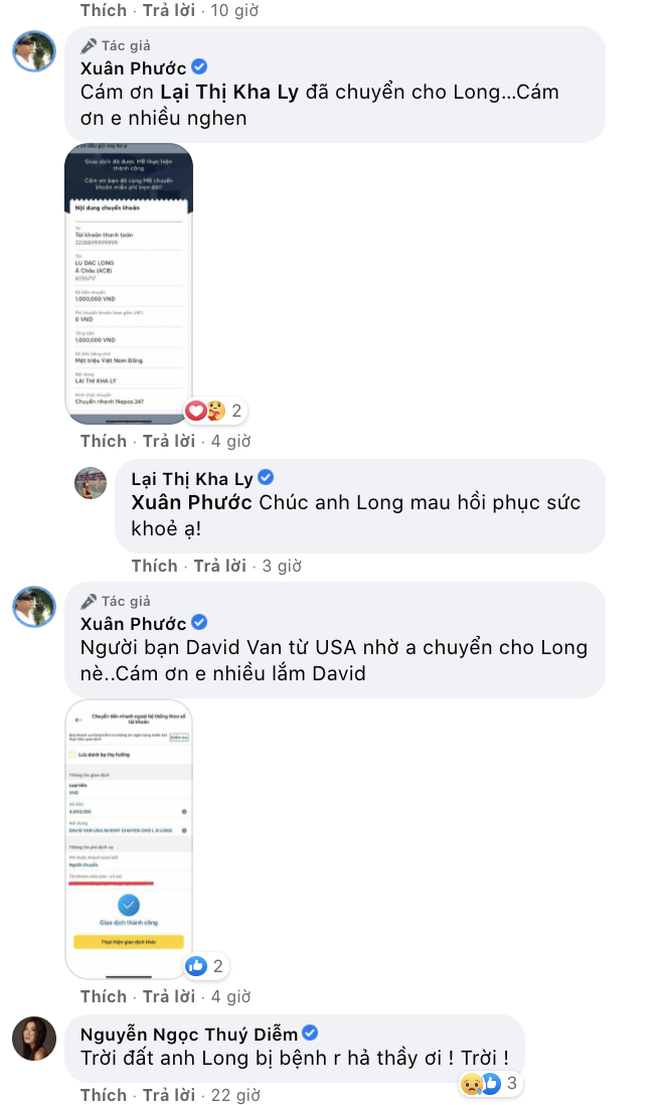View reactions on the David Van transfer comment
660x1105 pixels.
pos(204,966)
